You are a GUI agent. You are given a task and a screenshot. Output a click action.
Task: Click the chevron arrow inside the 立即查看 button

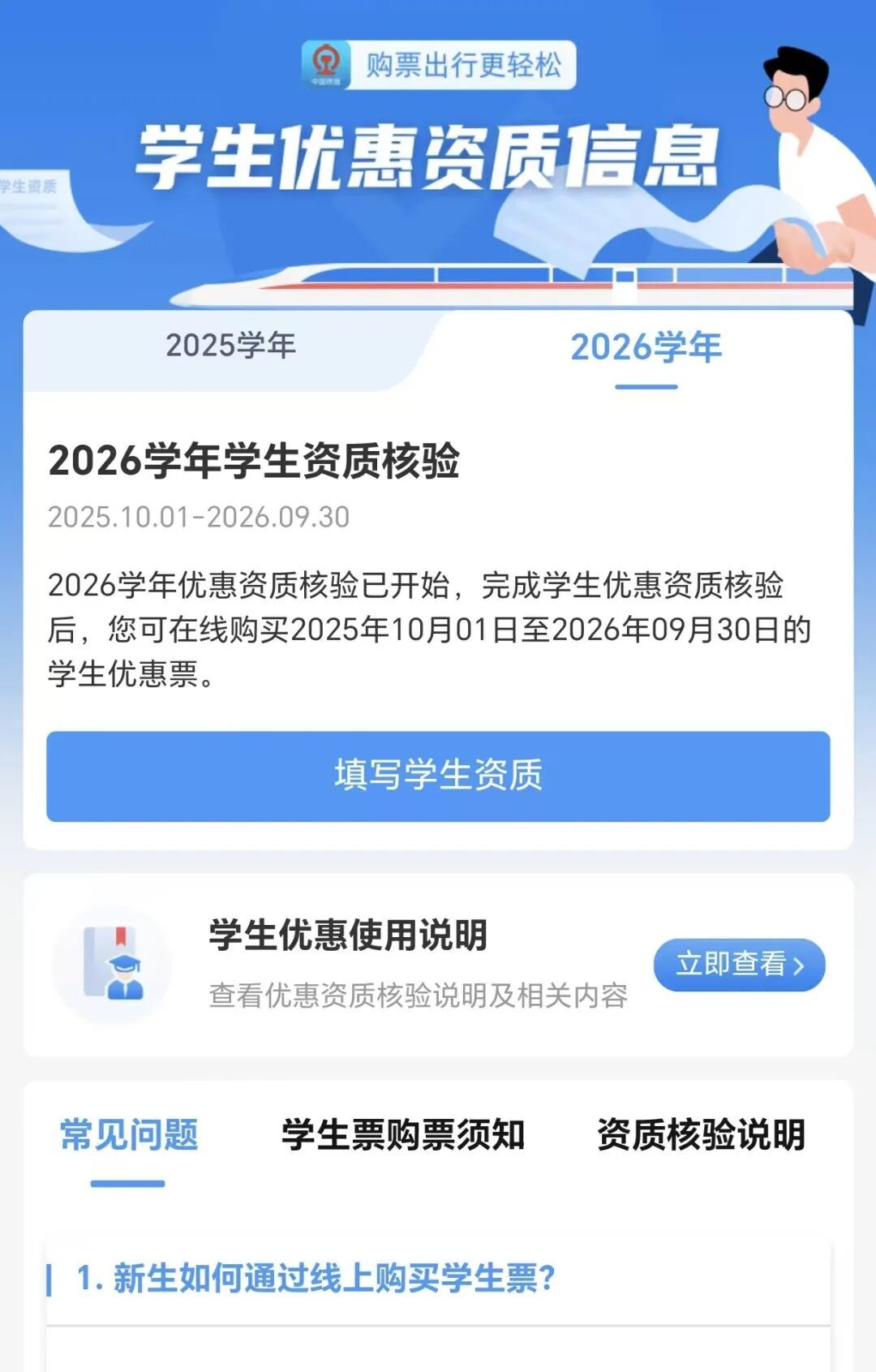(798, 964)
